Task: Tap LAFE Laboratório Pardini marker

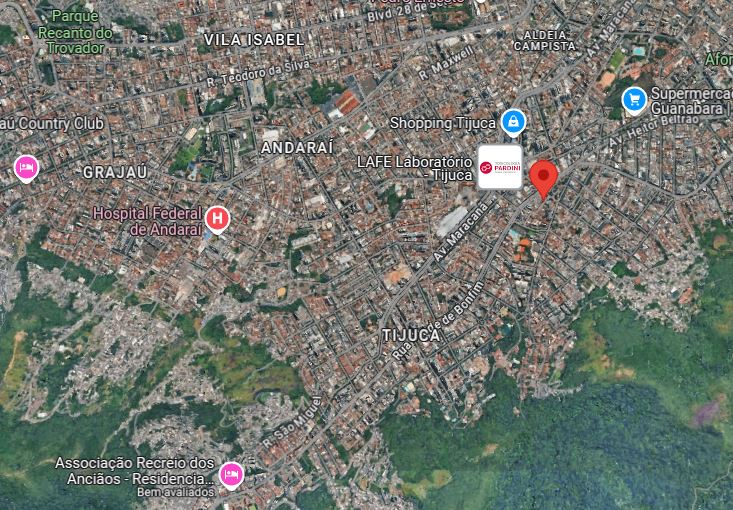Action: [x=500, y=167]
